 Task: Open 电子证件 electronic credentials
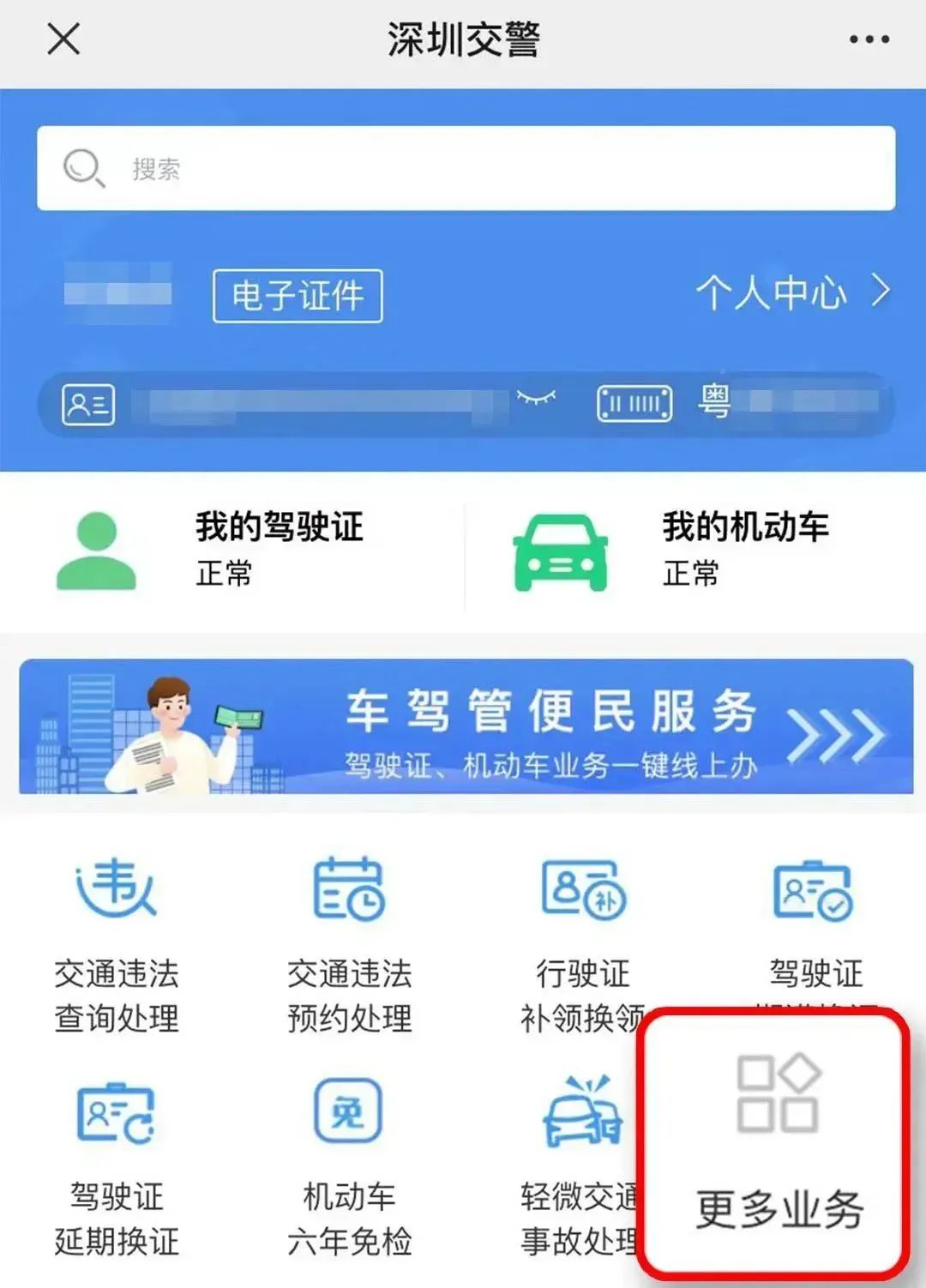pyautogui.click(x=298, y=296)
